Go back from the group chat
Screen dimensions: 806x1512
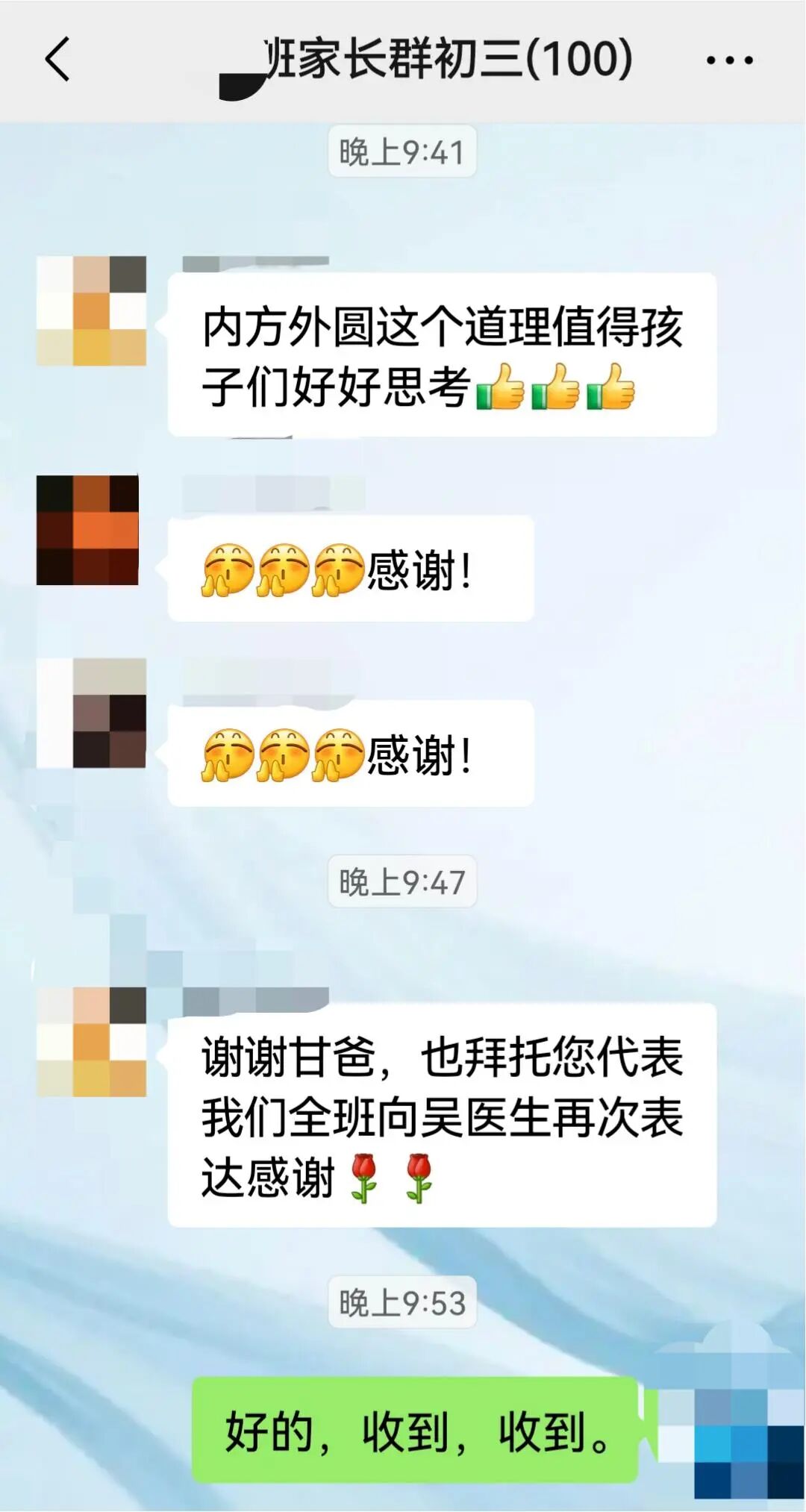[x=58, y=60]
